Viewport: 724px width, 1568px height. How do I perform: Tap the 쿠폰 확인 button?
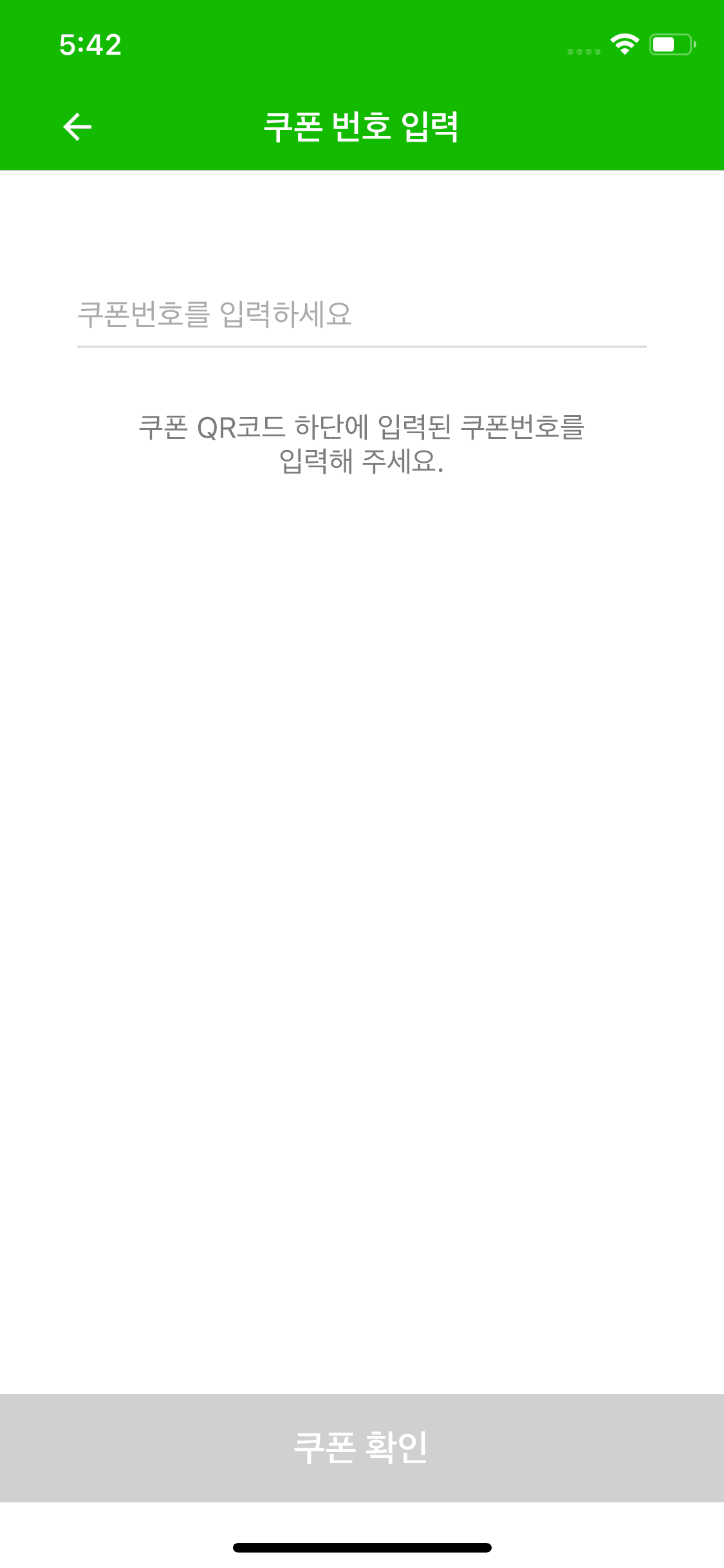361,1448
